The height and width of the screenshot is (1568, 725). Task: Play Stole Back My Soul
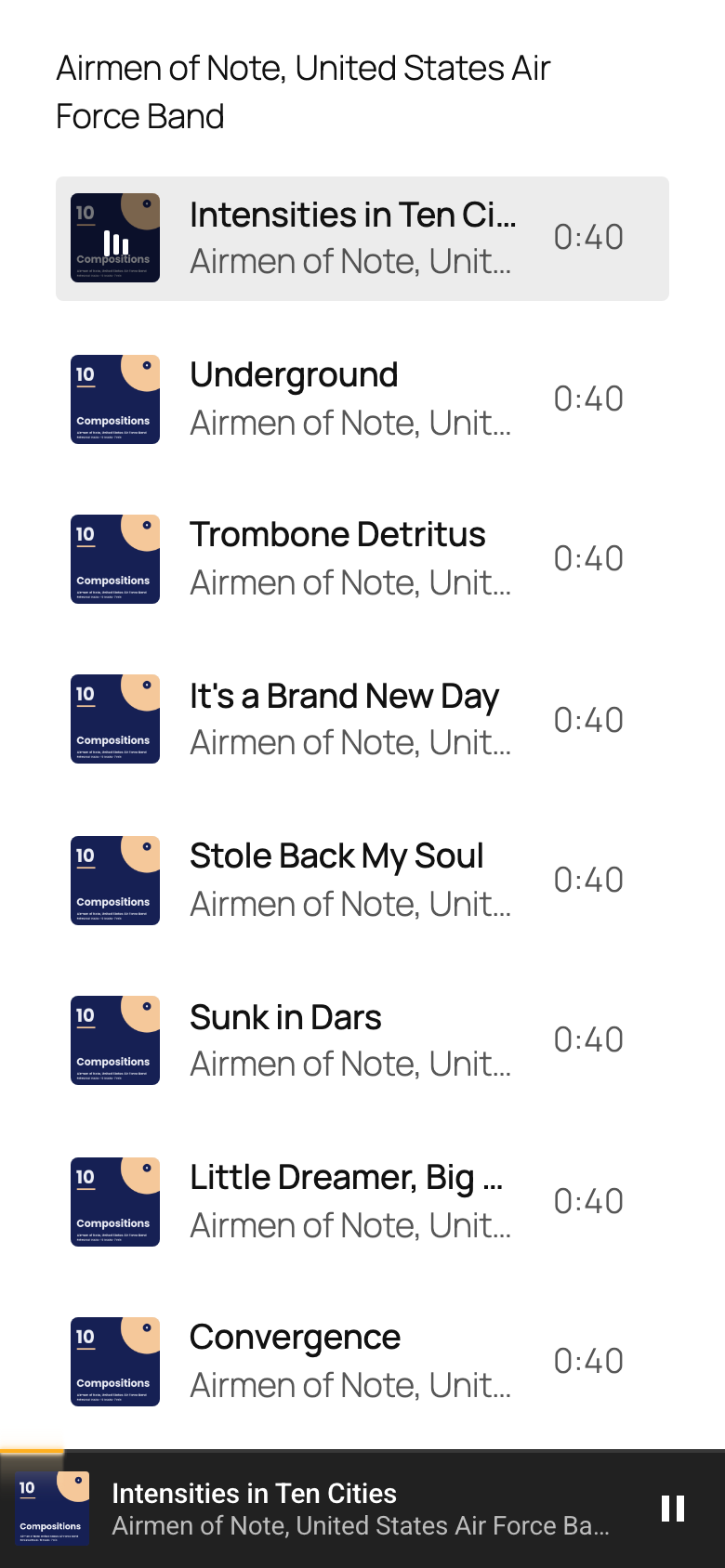(362, 881)
